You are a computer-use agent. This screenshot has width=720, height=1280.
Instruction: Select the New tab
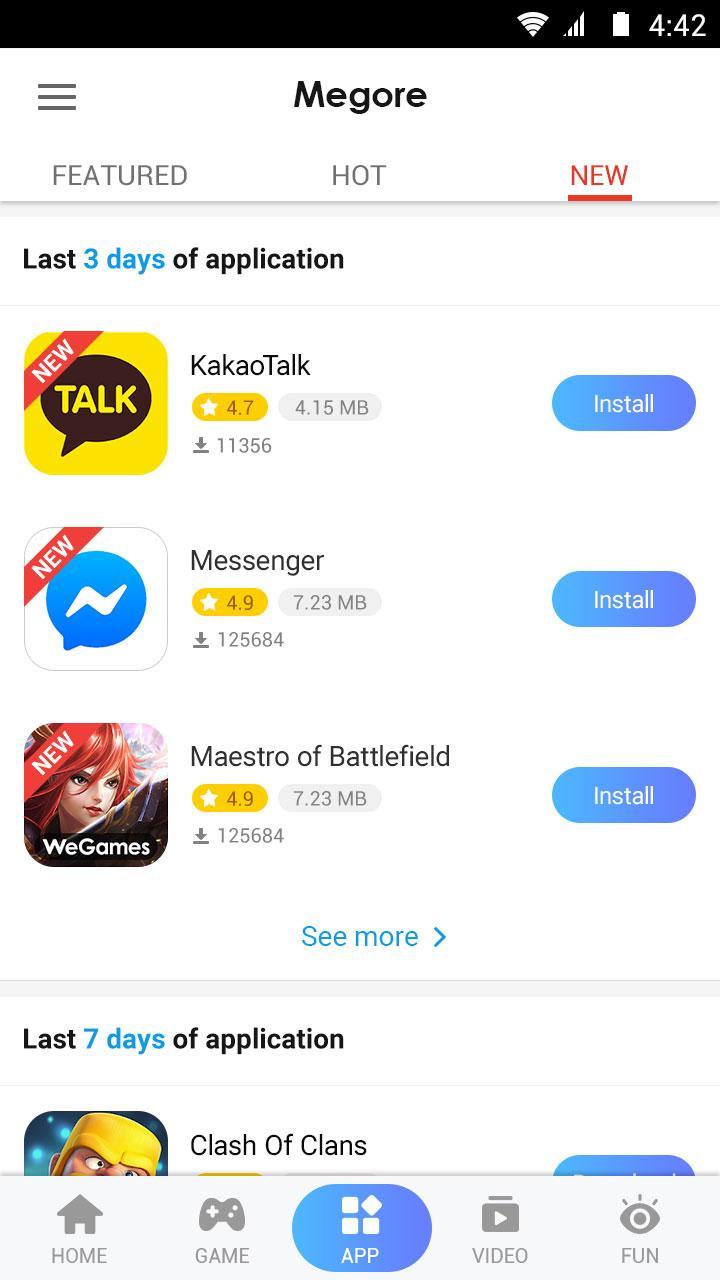(x=598, y=176)
